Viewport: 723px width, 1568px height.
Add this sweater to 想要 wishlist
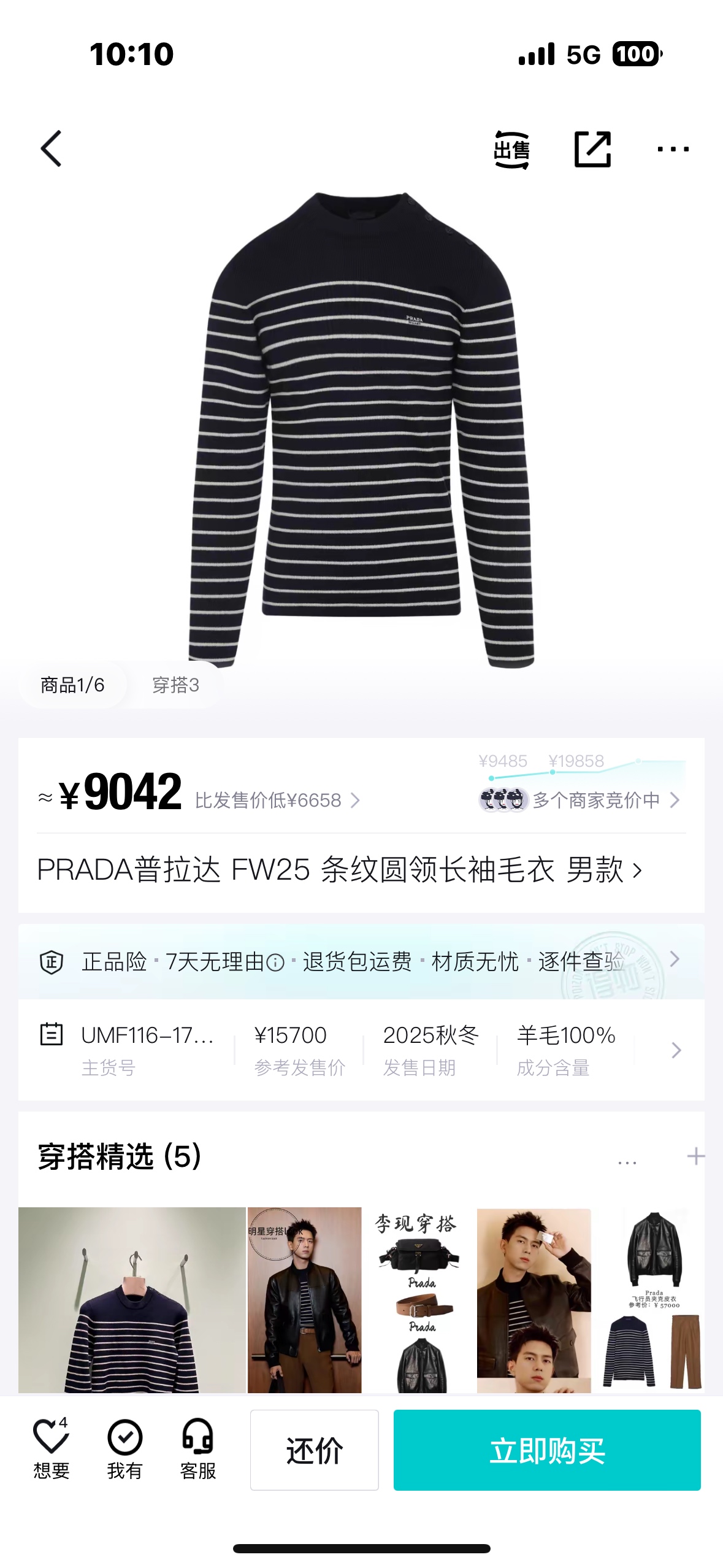coord(51,1449)
